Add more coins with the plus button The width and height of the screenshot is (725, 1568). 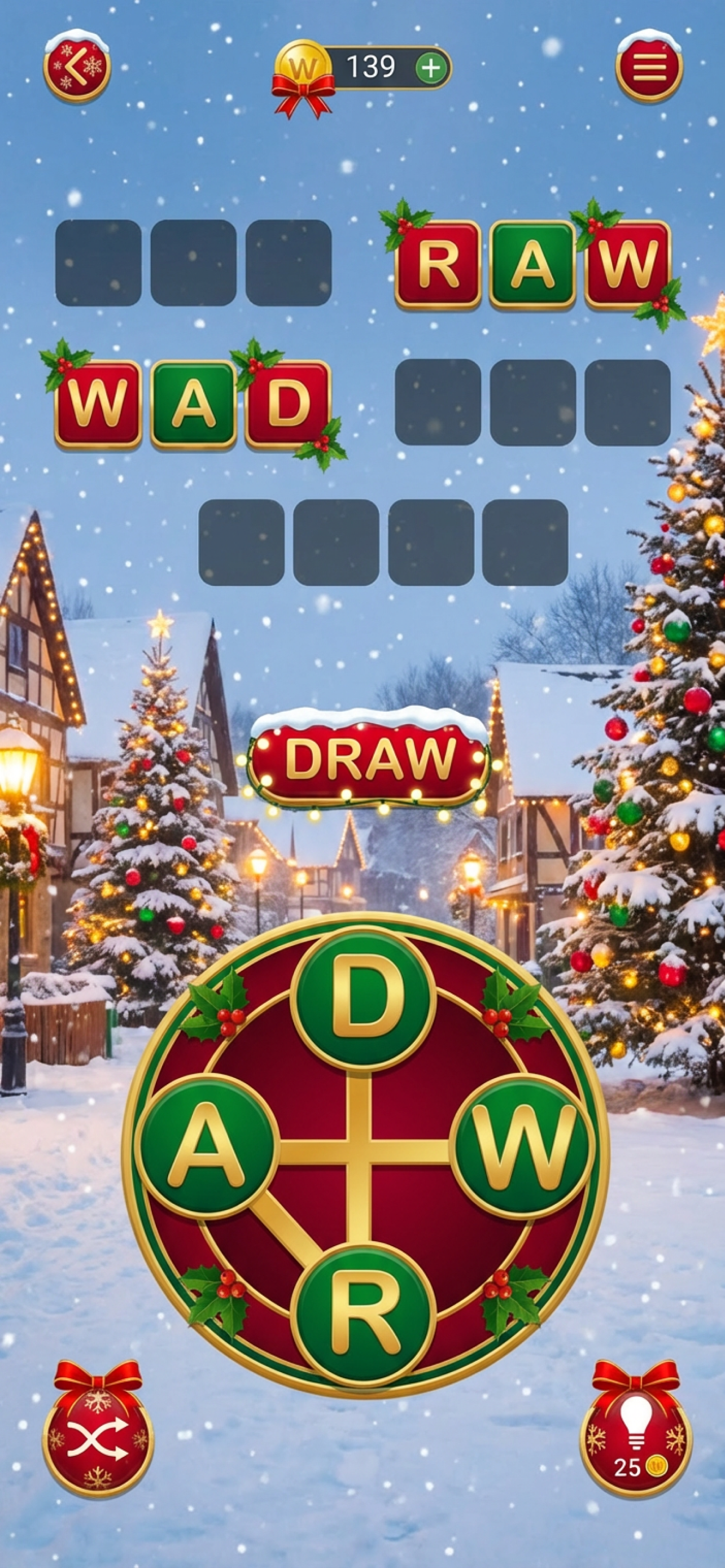(431, 68)
